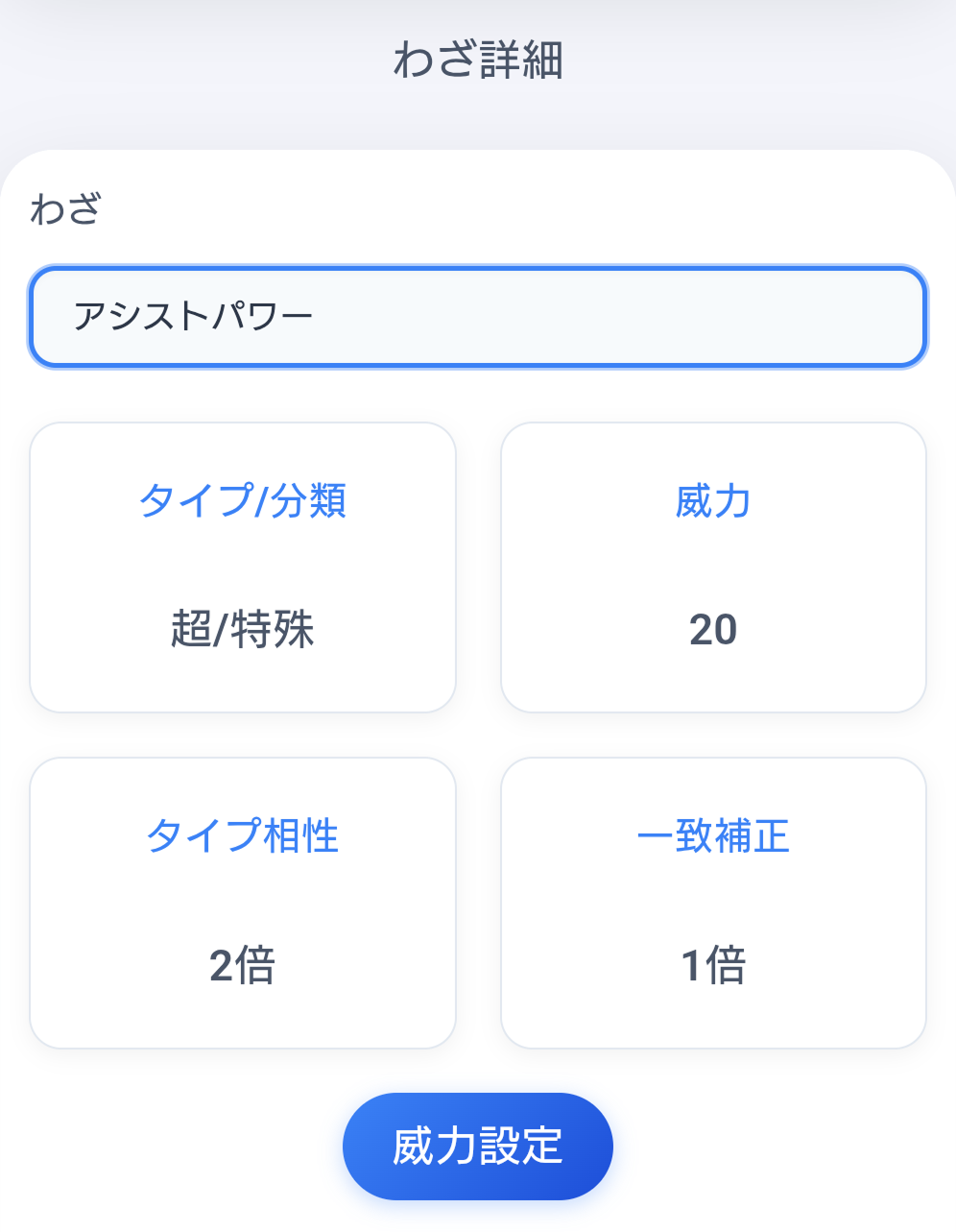This screenshot has width=956, height=1232.
Task: Select the 2倍 type effectiveness value
Action: pos(243,966)
